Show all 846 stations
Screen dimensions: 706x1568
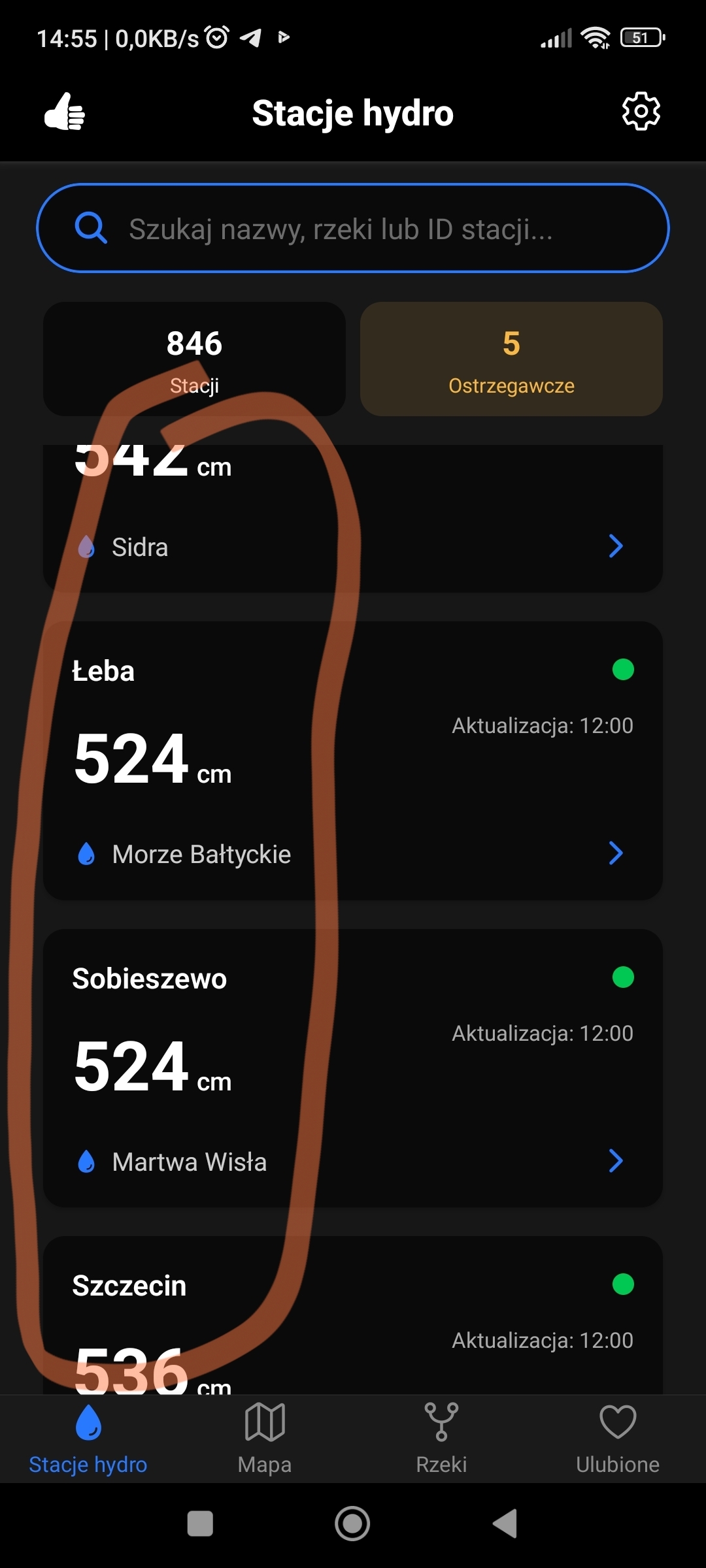pyautogui.click(x=194, y=359)
